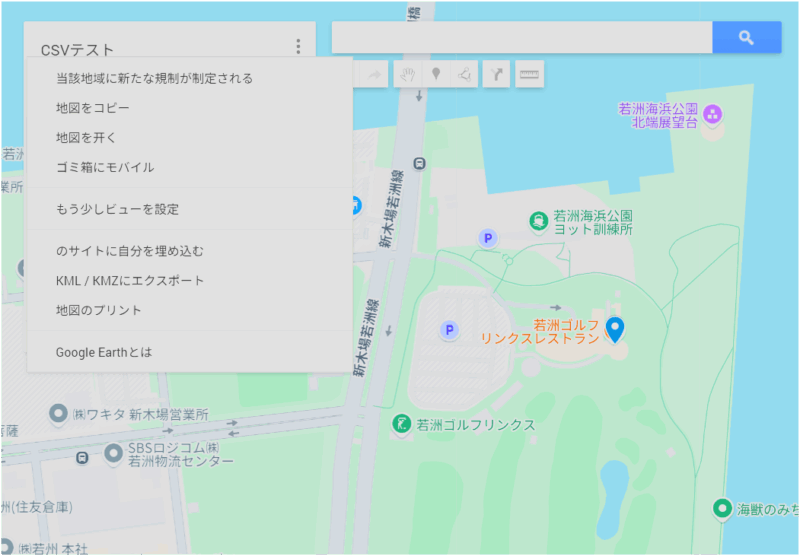Select the first 当該地域 menu item
800x556 pixels.
pyautogui.click(x=154, y=78)
